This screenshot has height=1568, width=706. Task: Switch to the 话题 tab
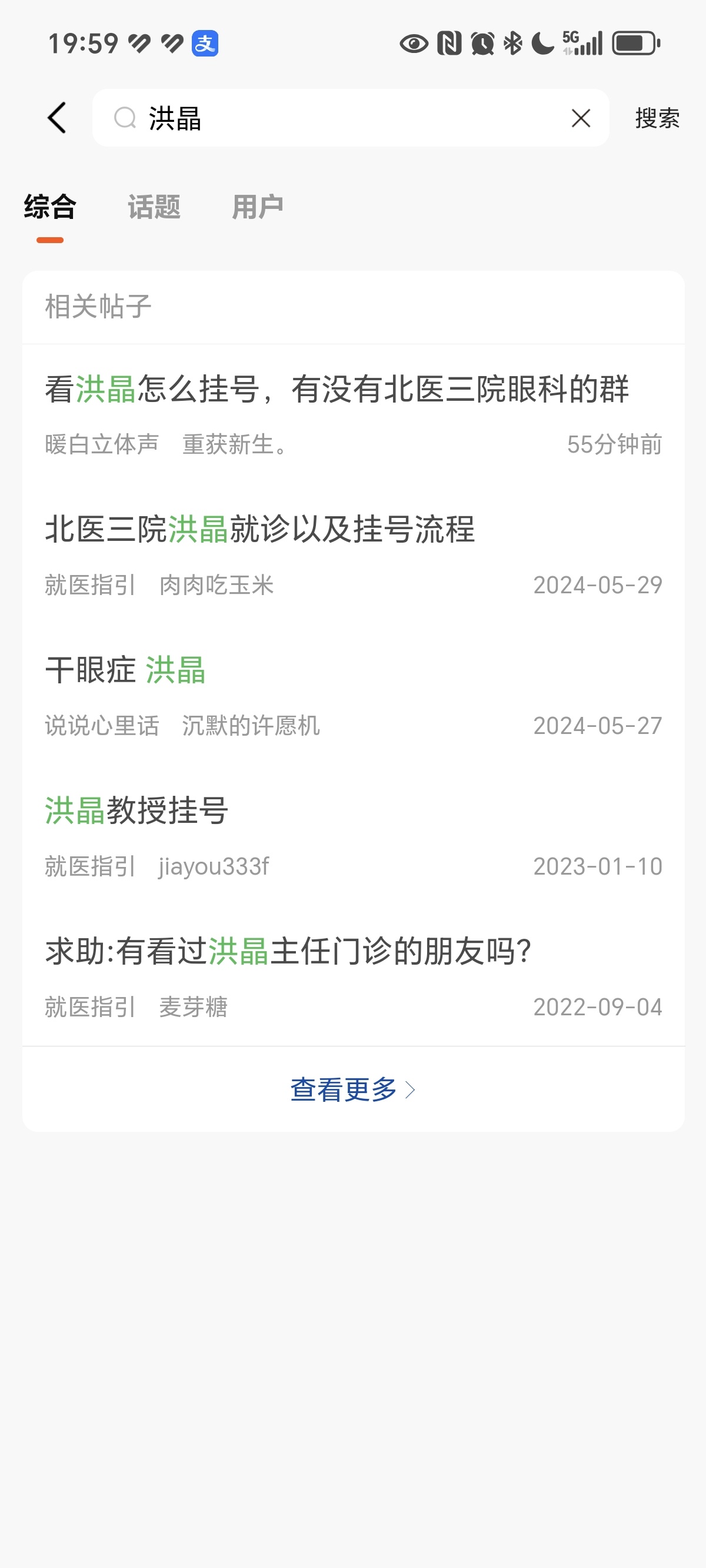tap(154, 207)
